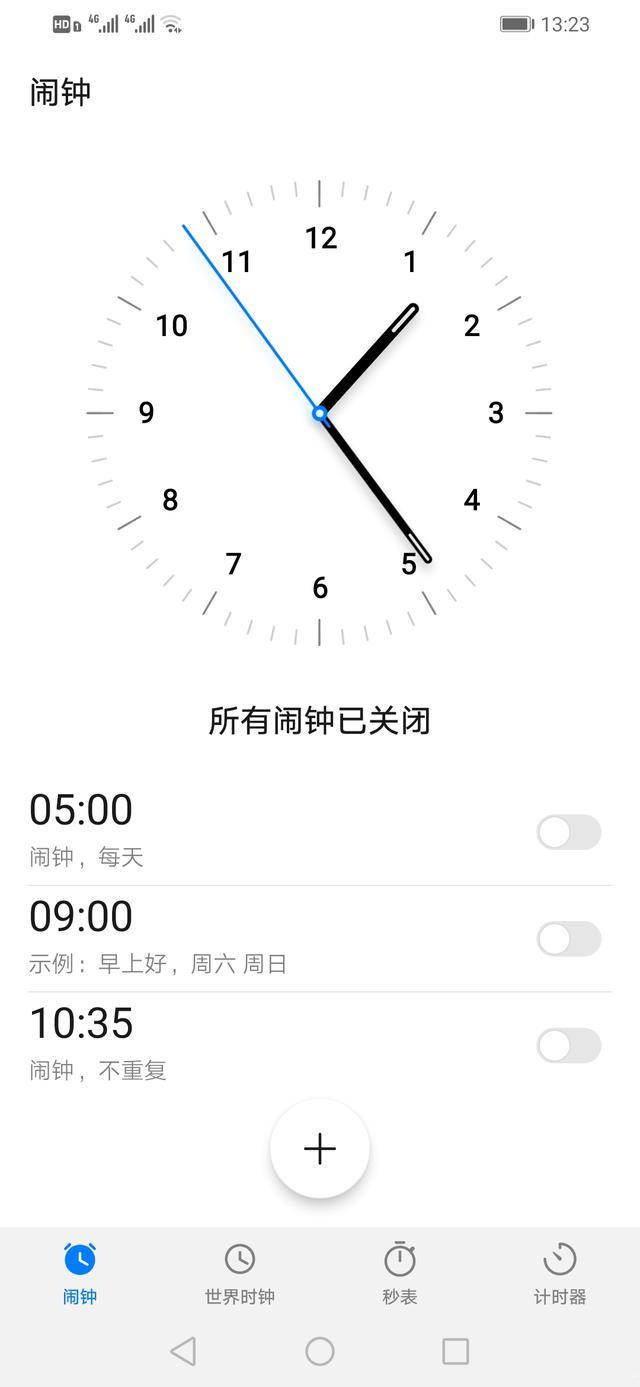Select the 闹钟 alarm tab
Screen dimensions: 640x1387
coord(80,1274)
